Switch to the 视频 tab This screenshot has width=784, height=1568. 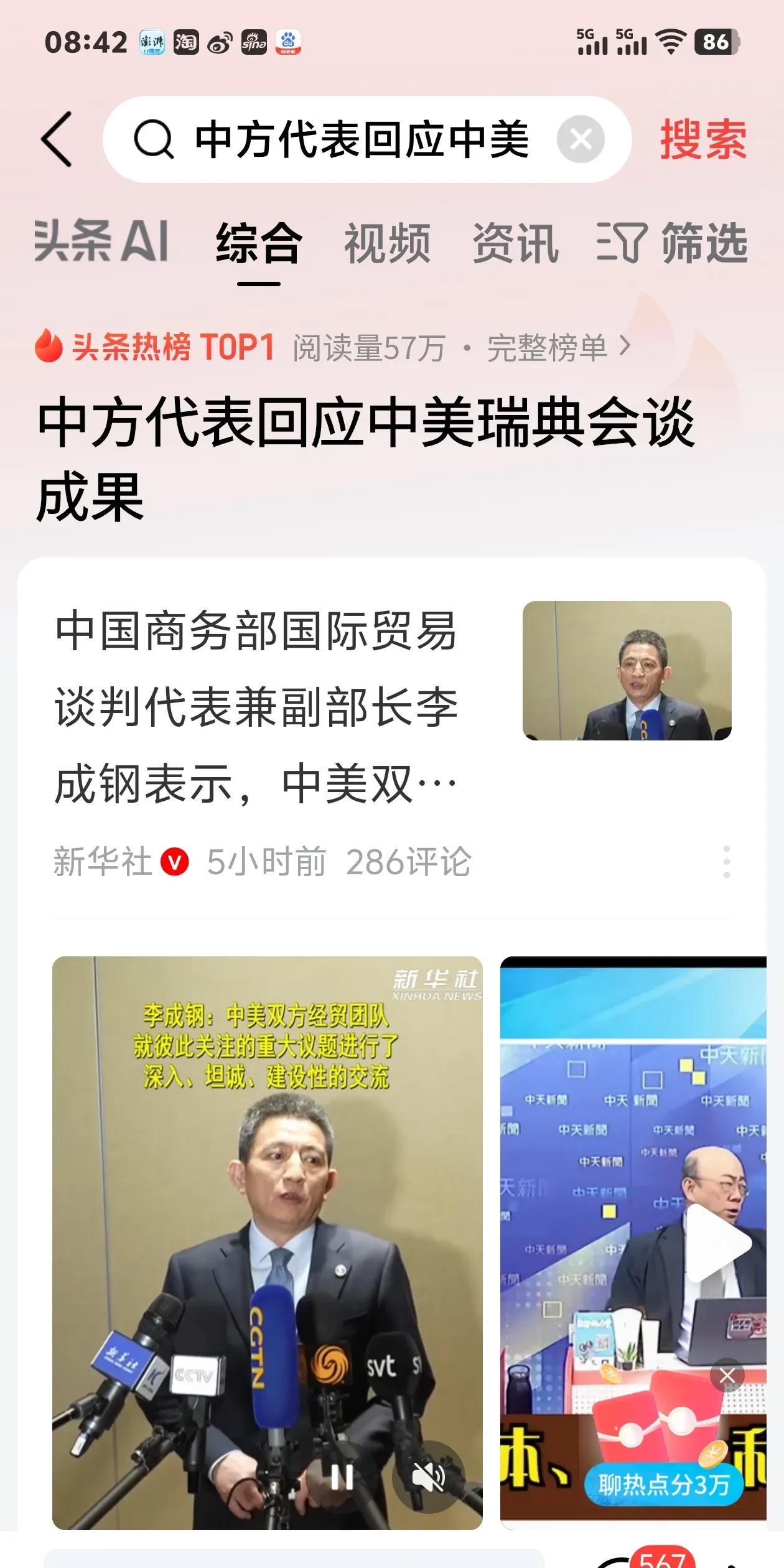tap(387, 243)
